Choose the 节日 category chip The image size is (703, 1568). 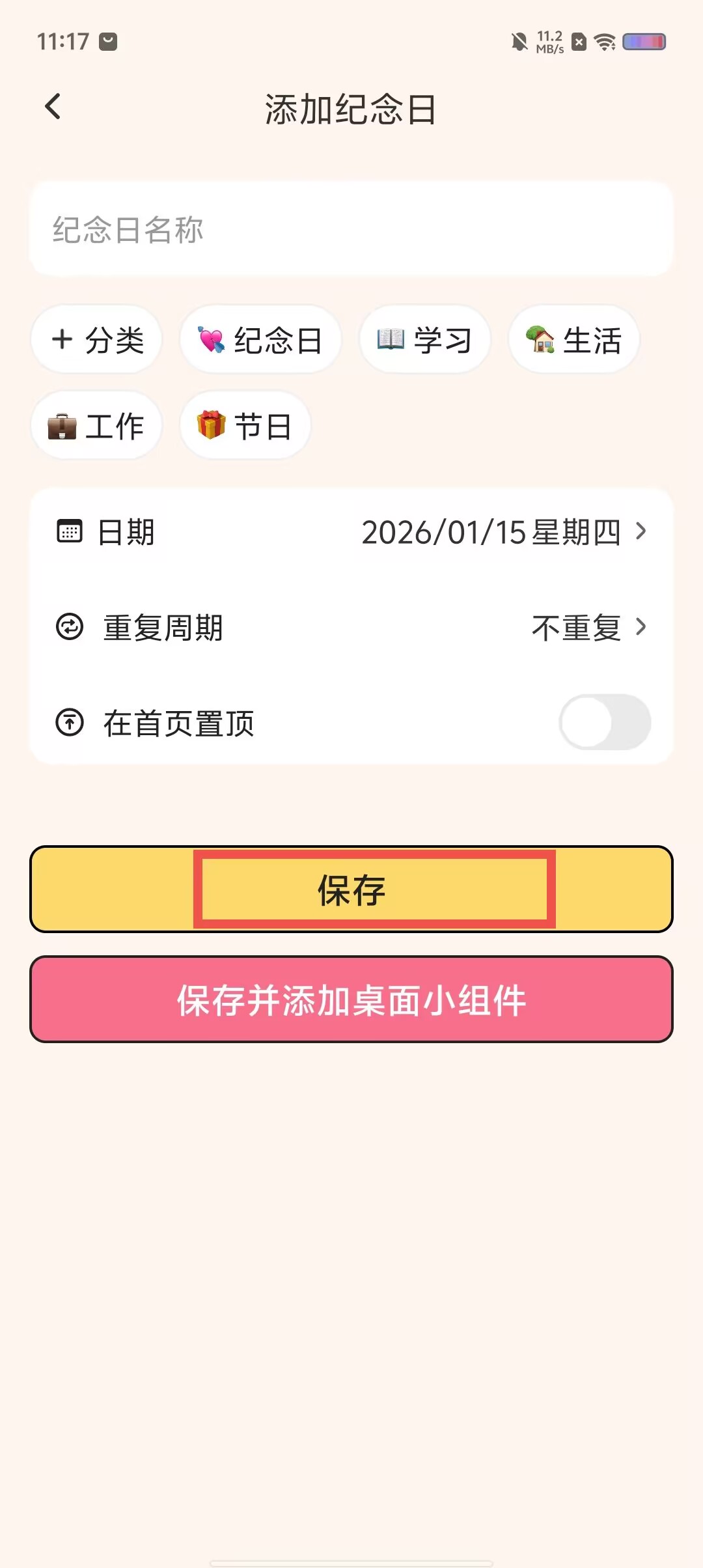[x=245, y=426]
